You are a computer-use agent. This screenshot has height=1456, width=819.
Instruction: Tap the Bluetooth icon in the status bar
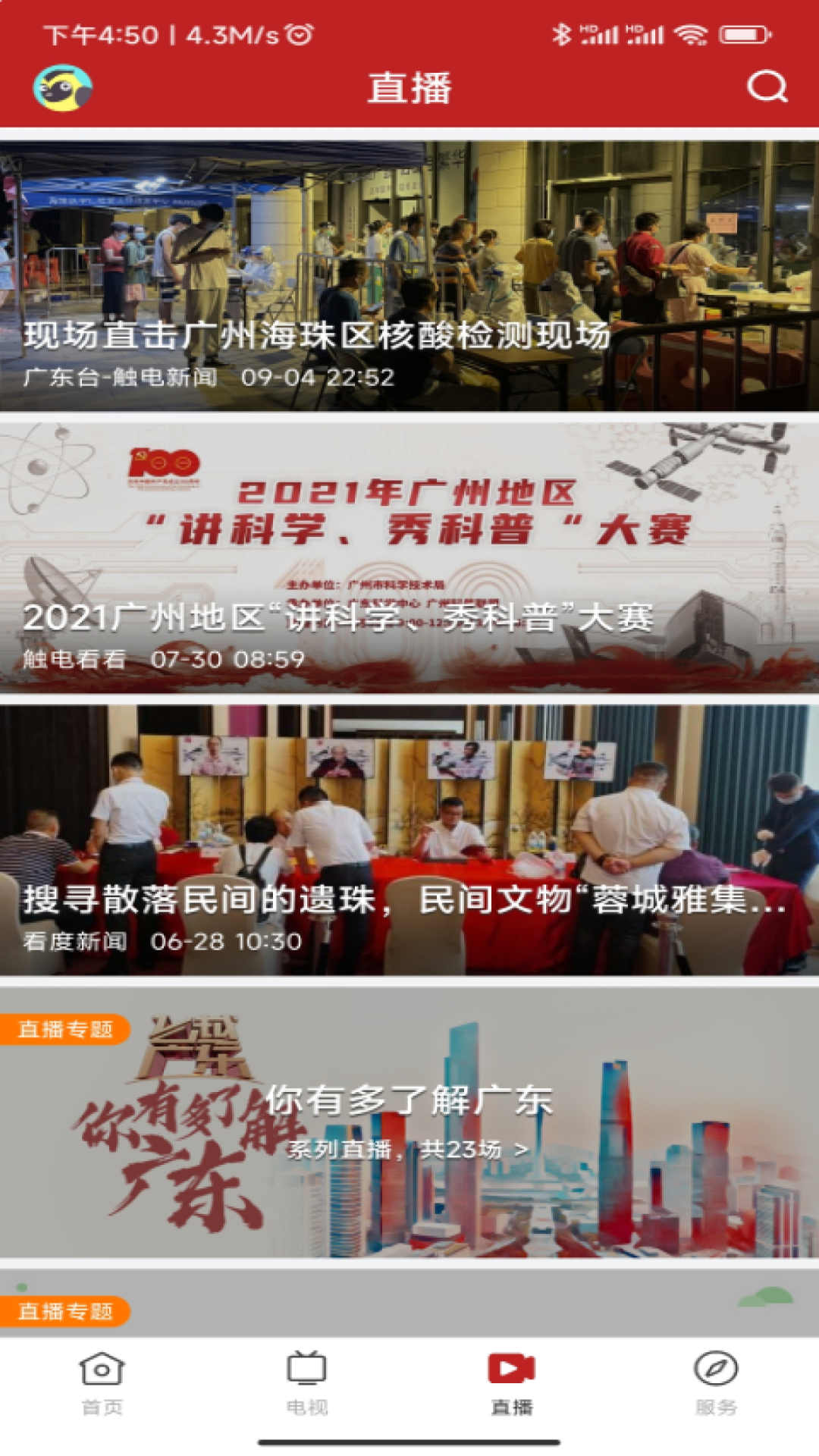click(560, 32)
